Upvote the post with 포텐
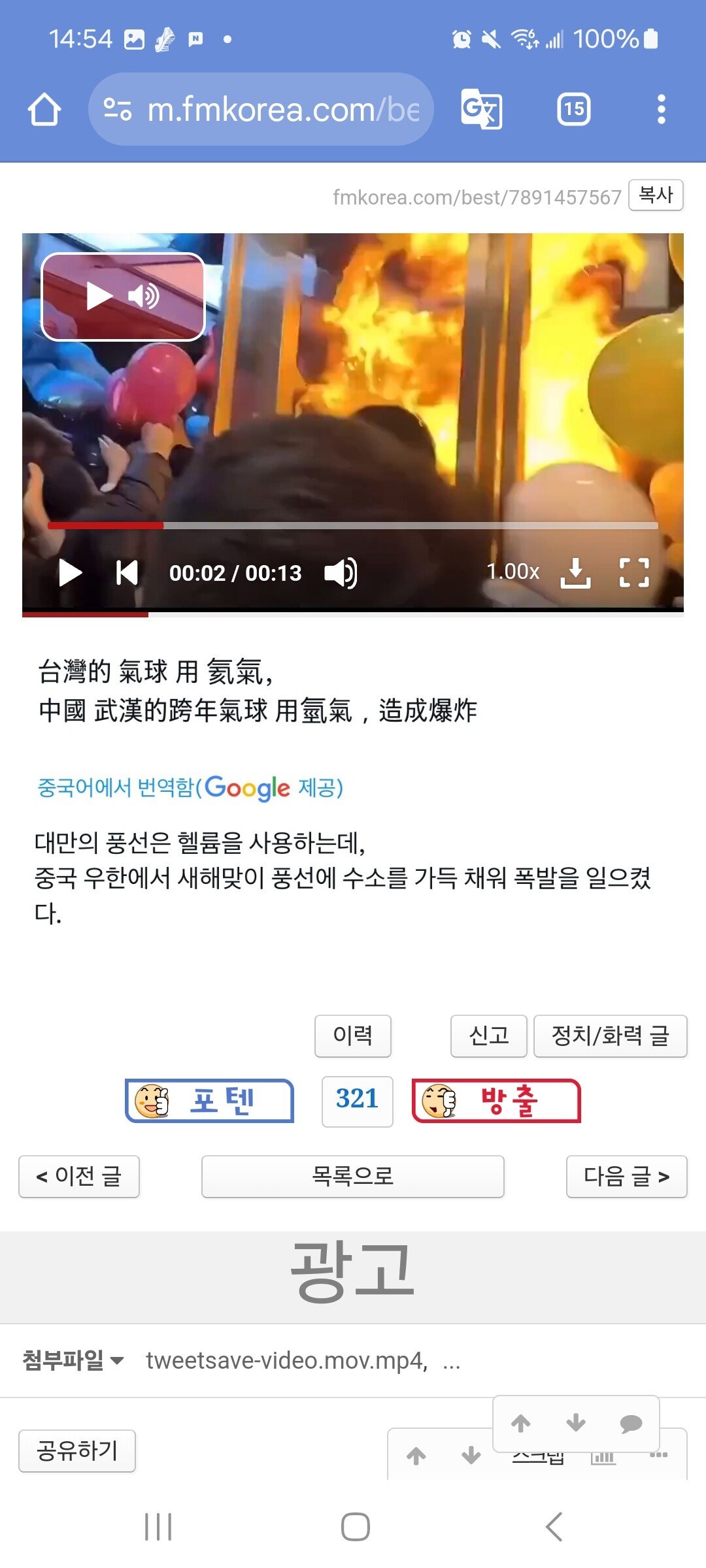 tap(209, 1101)
